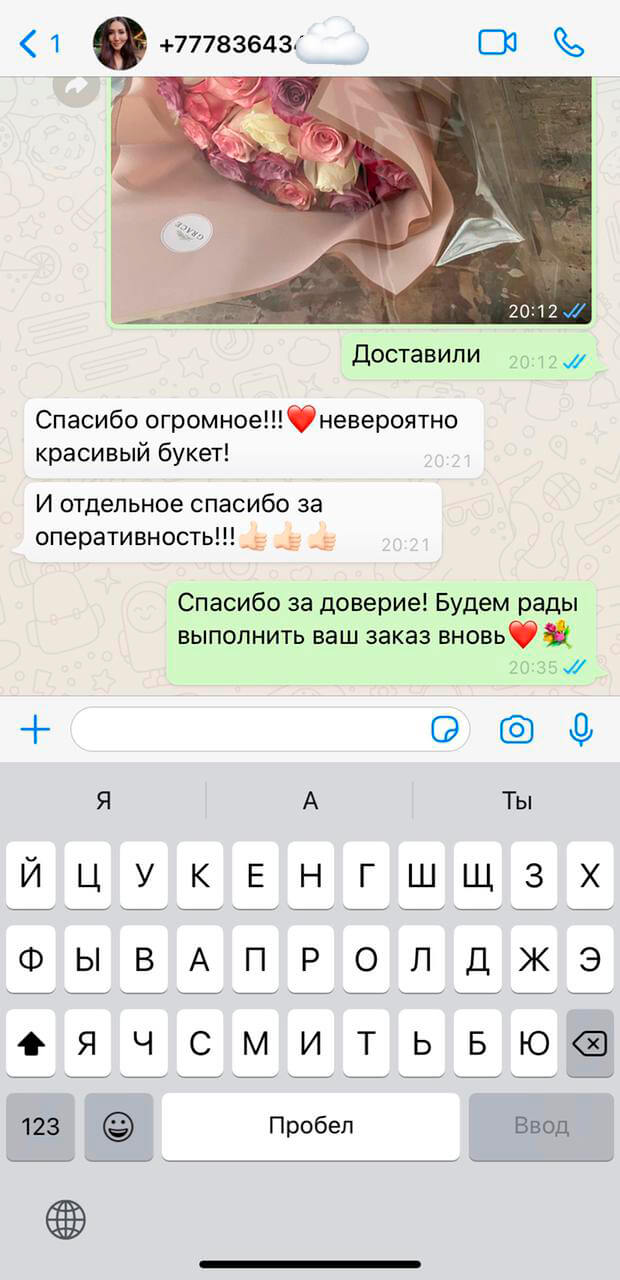Open the emoji keyboard
620x1280 pixels.
[118, 1127]
